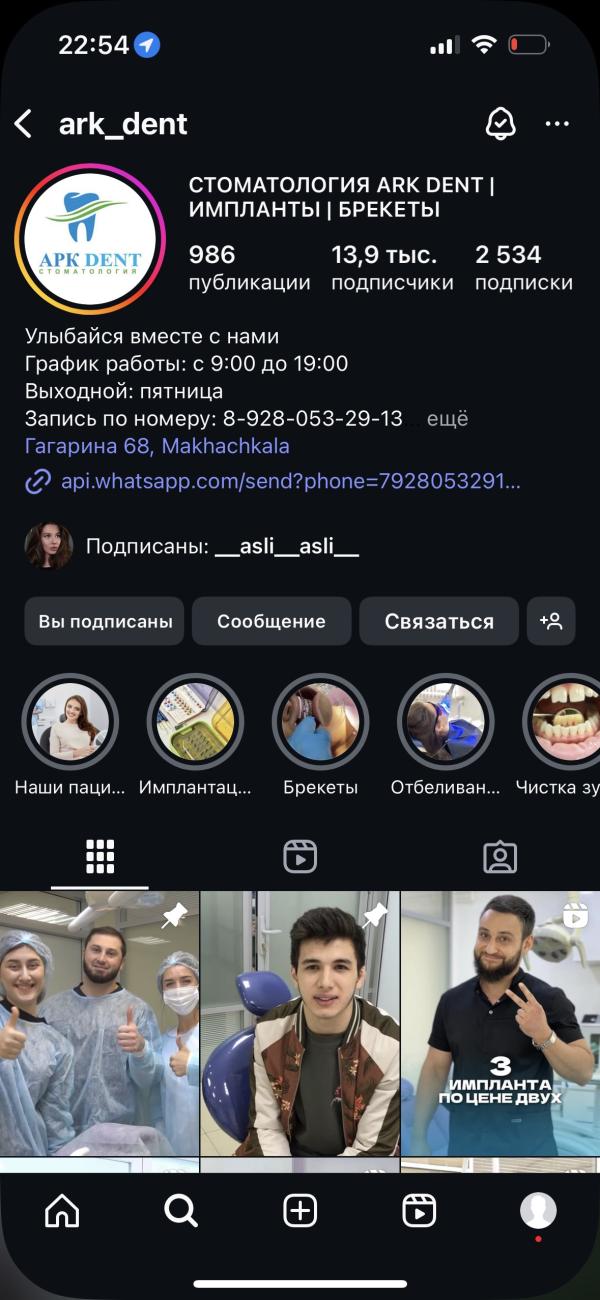The image size is (600, 1300).
Task: Expand the bio with "ещё"
Action: point(447,419)
